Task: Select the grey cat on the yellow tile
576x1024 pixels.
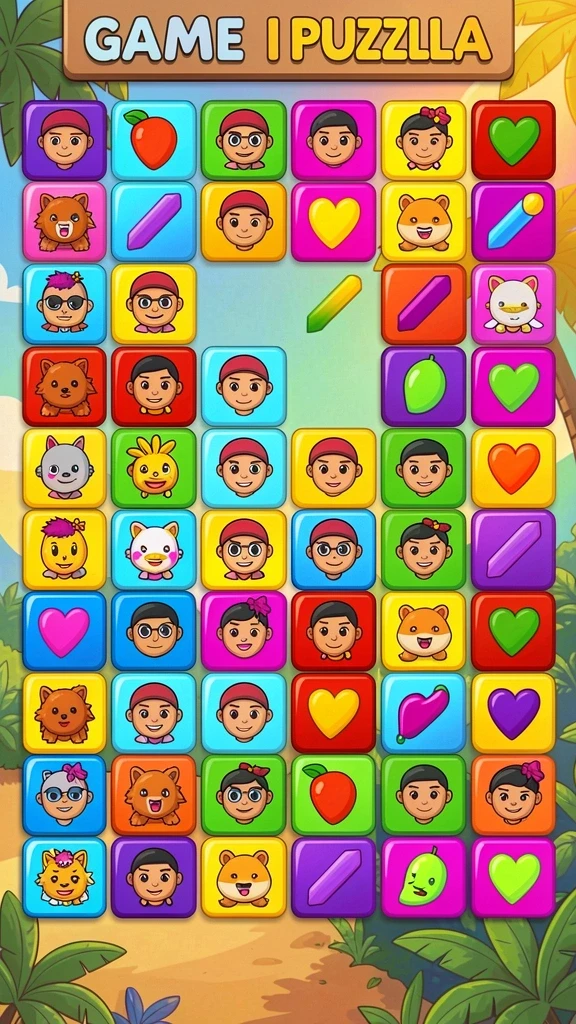Action: pos(64,468)
